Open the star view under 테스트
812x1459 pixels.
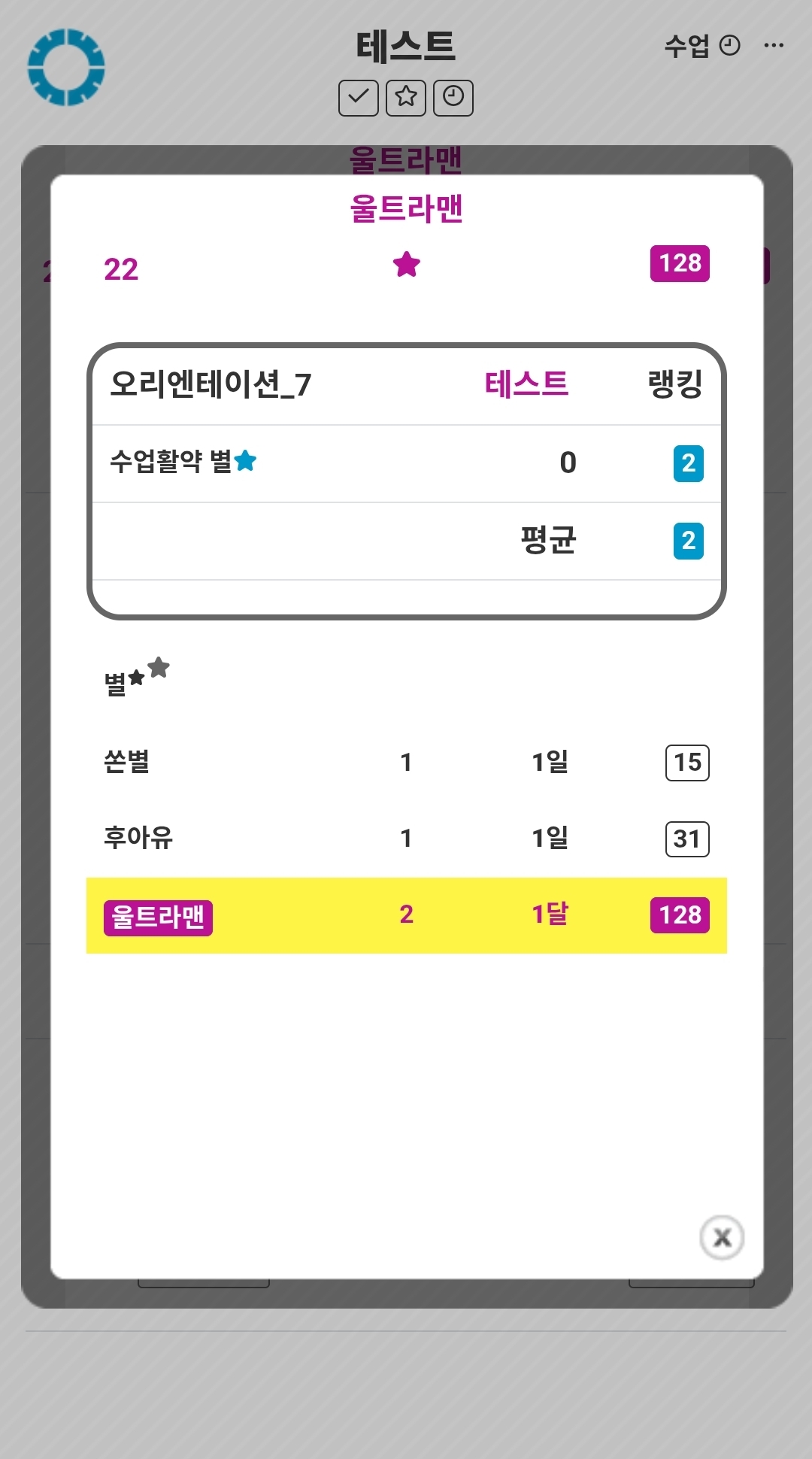(406, 98)
